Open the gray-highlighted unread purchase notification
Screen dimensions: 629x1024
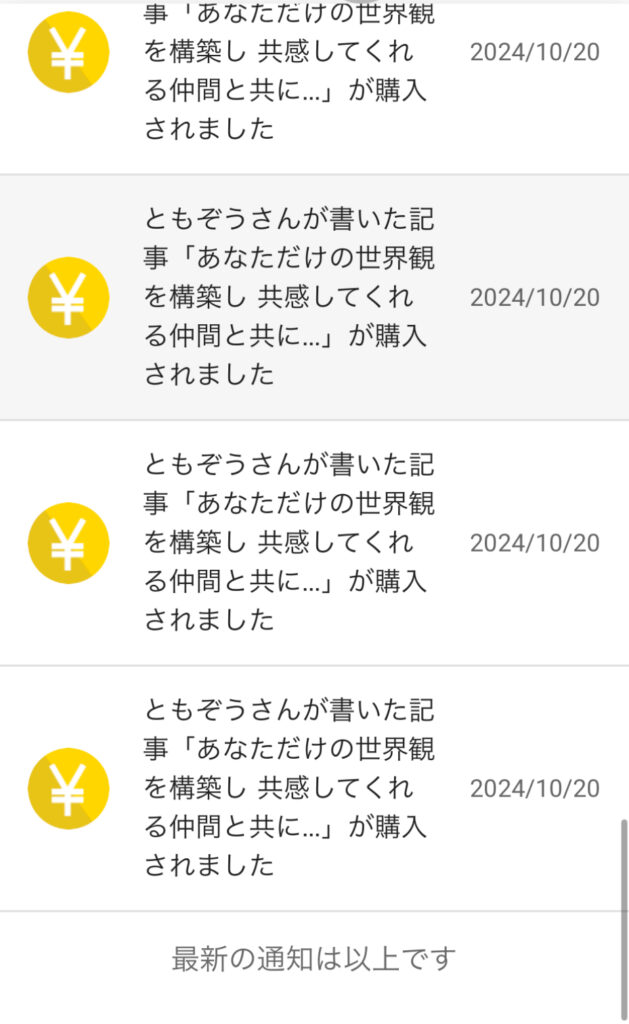[314, 297]
